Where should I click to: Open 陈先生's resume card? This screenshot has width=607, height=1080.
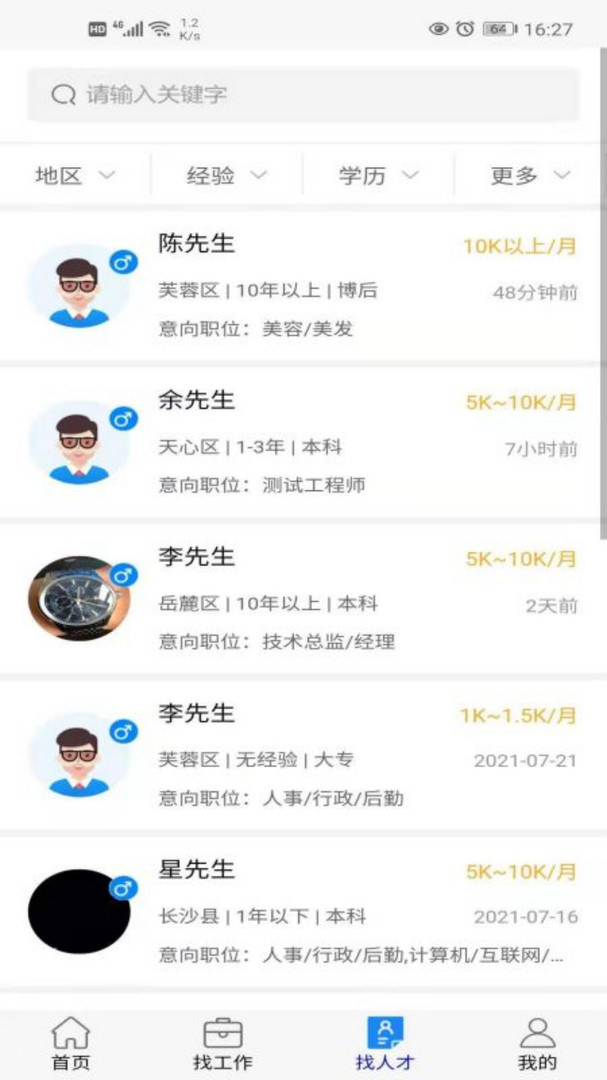302,286
